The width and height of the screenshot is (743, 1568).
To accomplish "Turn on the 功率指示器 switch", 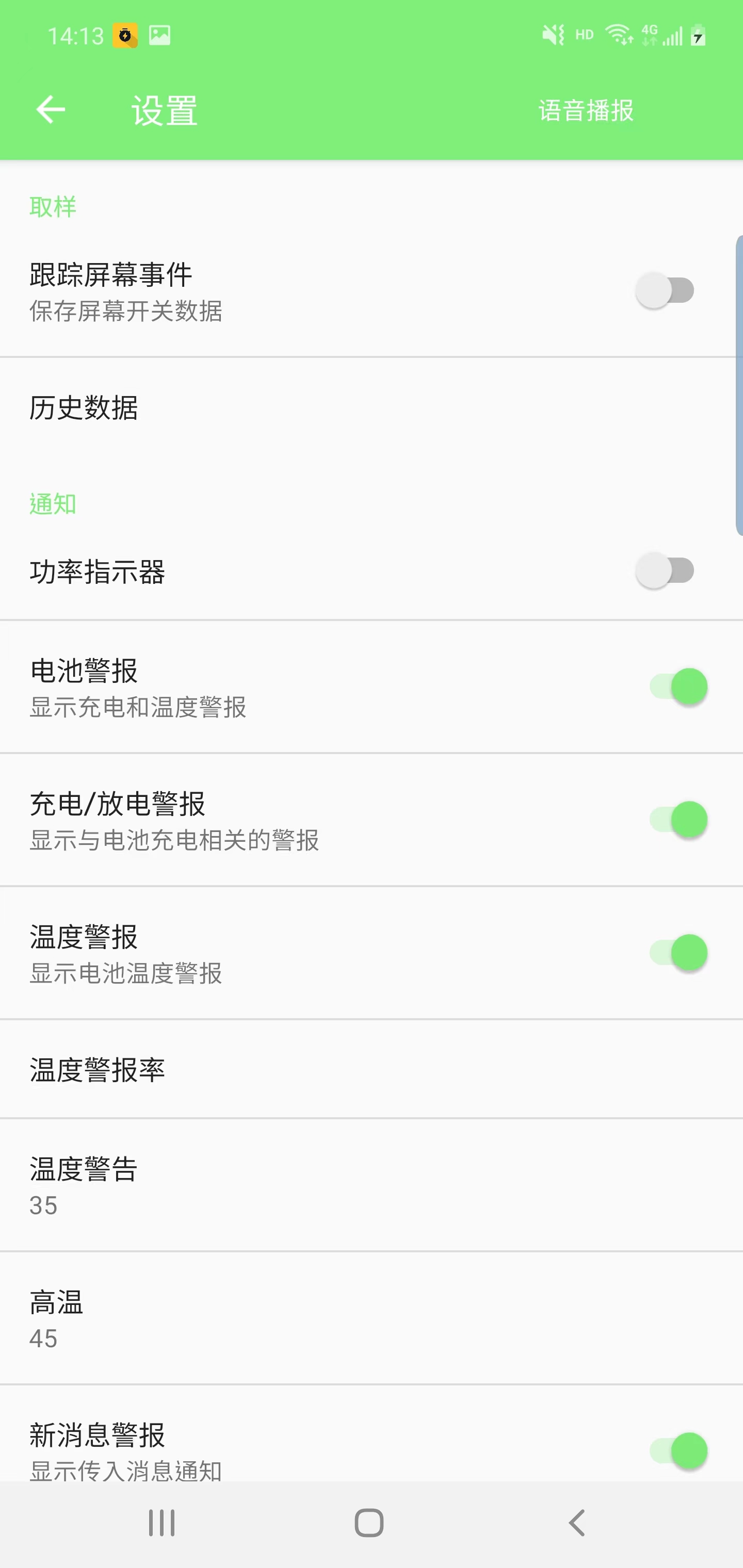I will (x=665, y=571).
